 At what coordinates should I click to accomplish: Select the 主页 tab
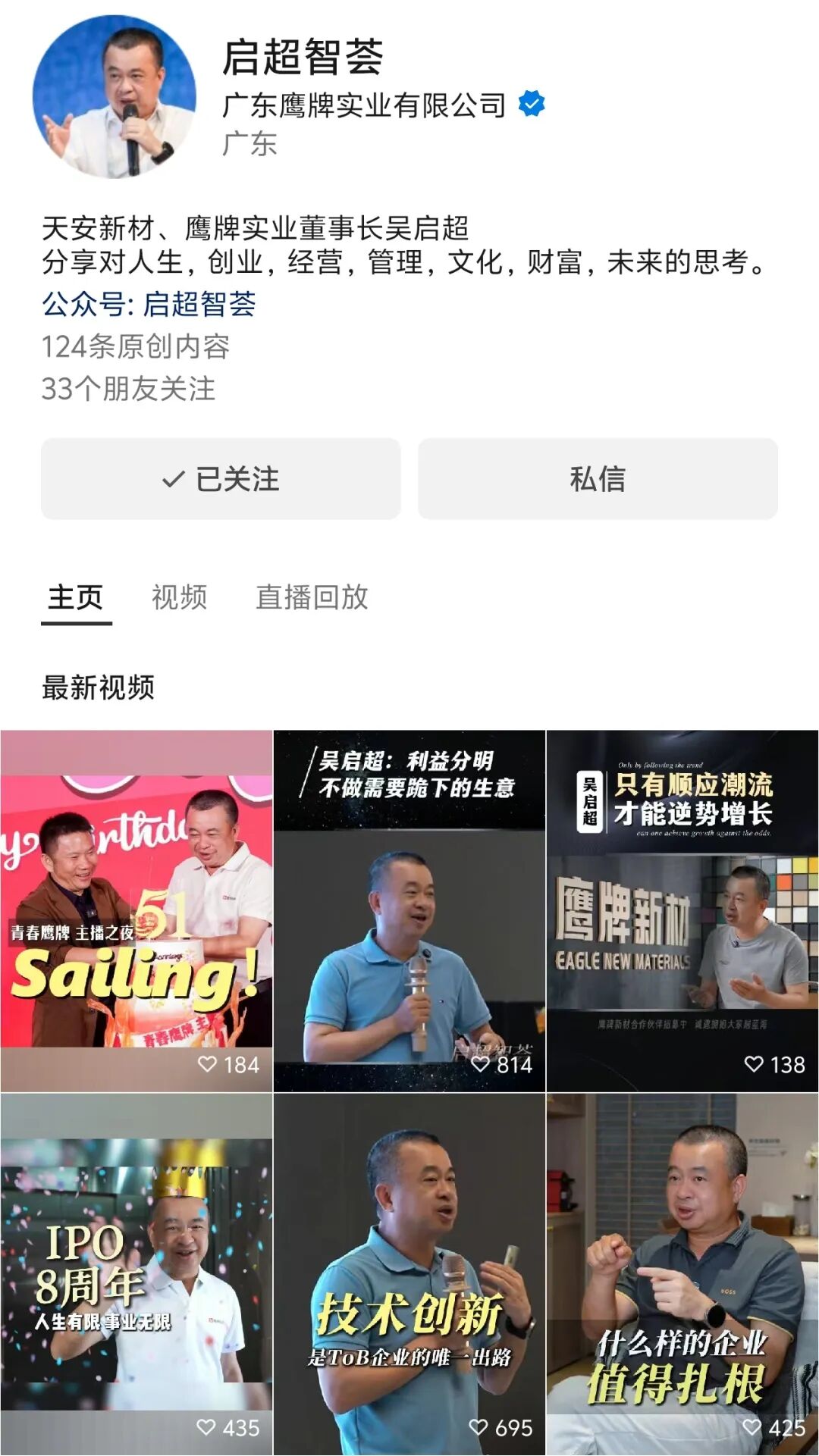74,597
